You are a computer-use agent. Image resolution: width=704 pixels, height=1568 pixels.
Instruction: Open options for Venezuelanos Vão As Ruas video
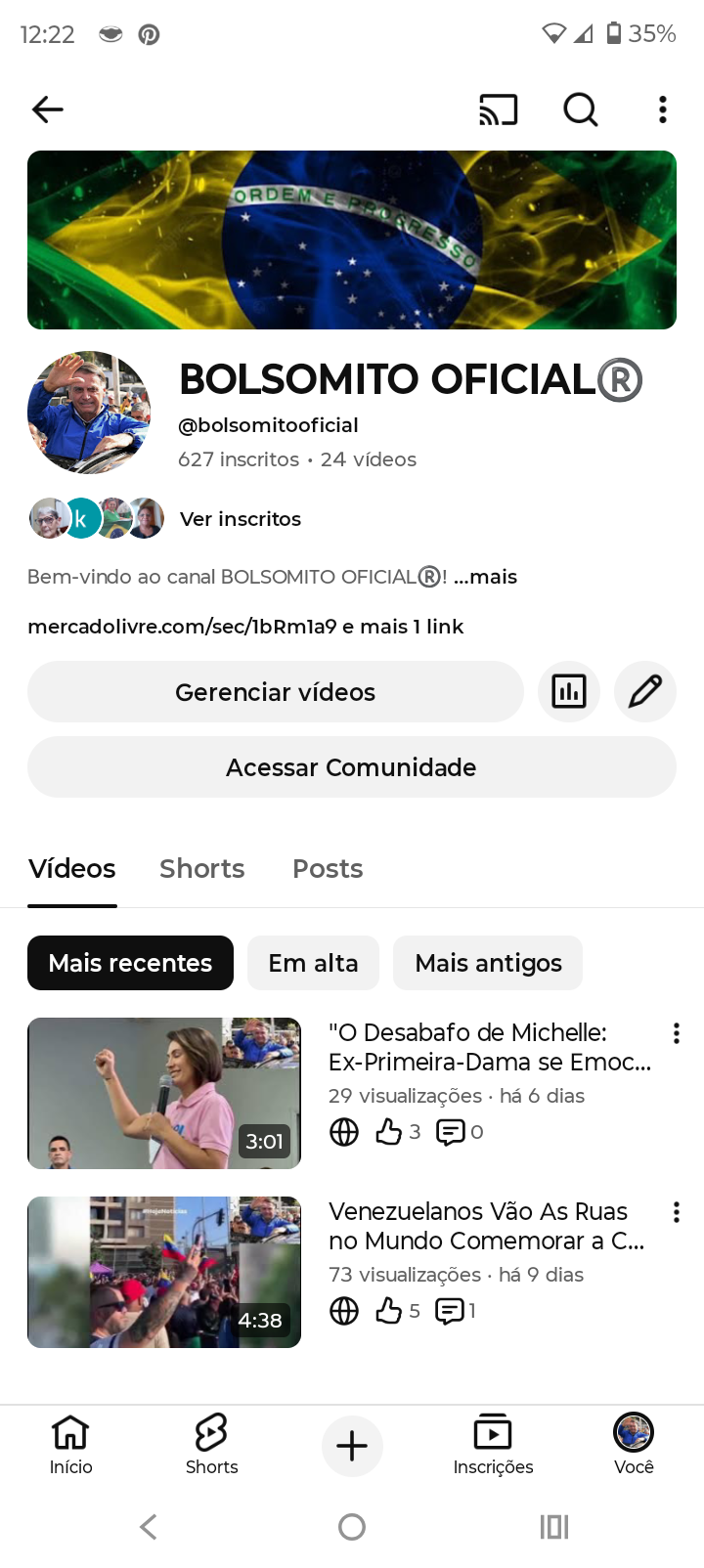[676, 1213]
